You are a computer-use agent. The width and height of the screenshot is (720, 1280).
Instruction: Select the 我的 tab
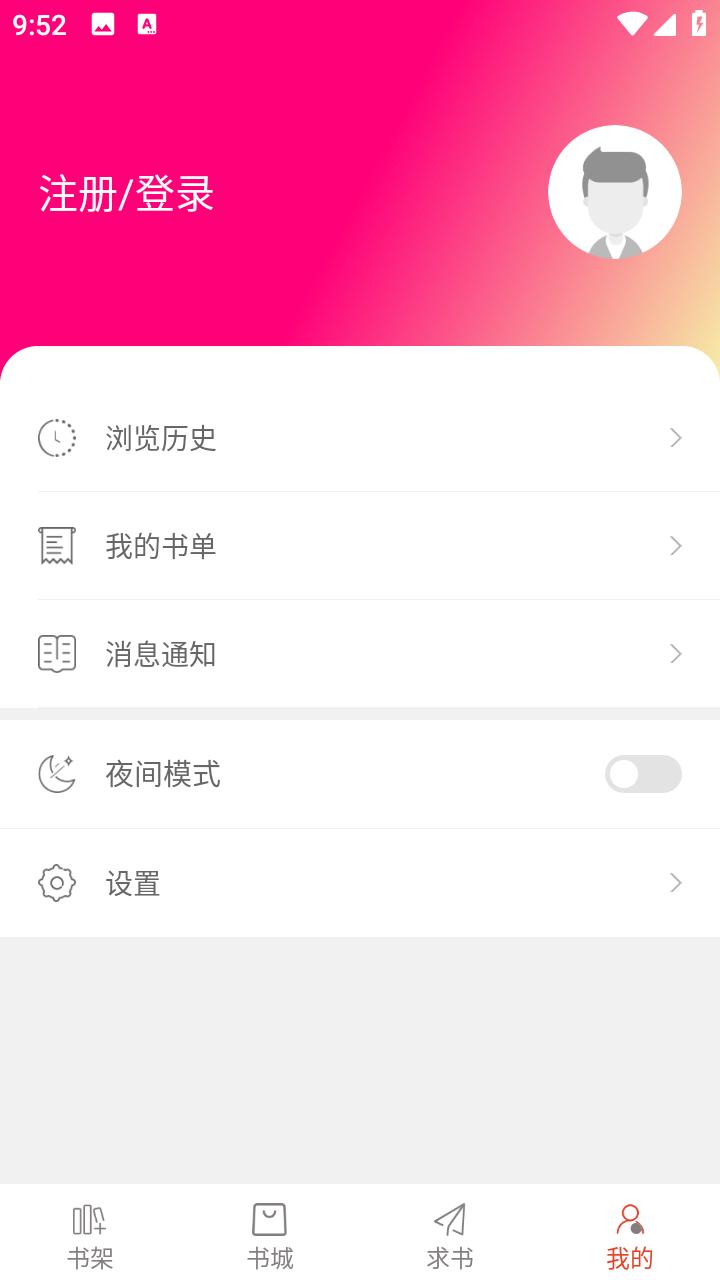(630, 1236)
